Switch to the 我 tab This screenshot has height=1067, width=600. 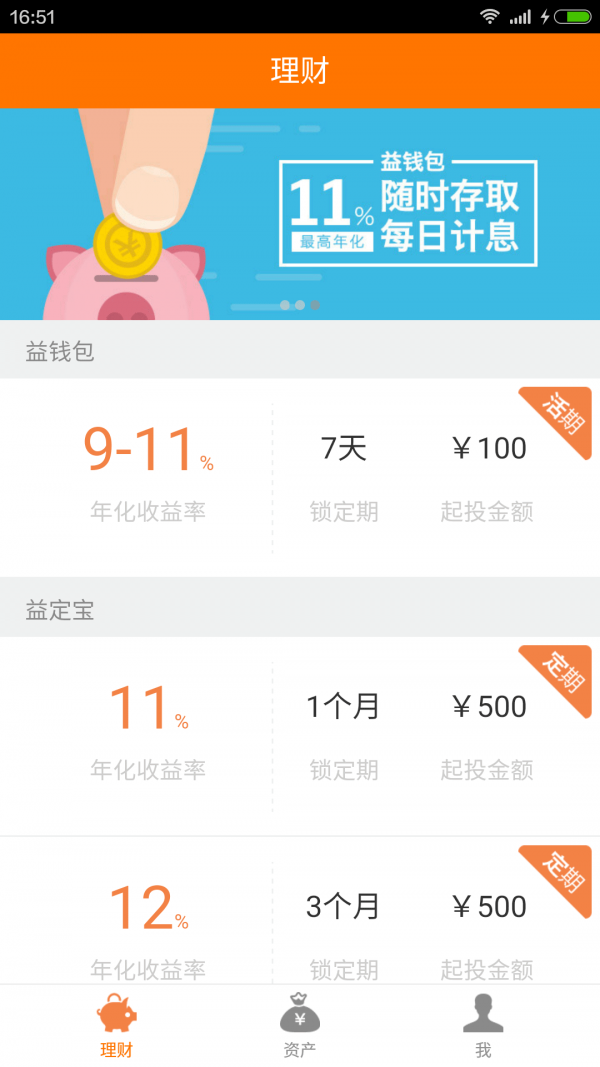[x=483, y=1025]
